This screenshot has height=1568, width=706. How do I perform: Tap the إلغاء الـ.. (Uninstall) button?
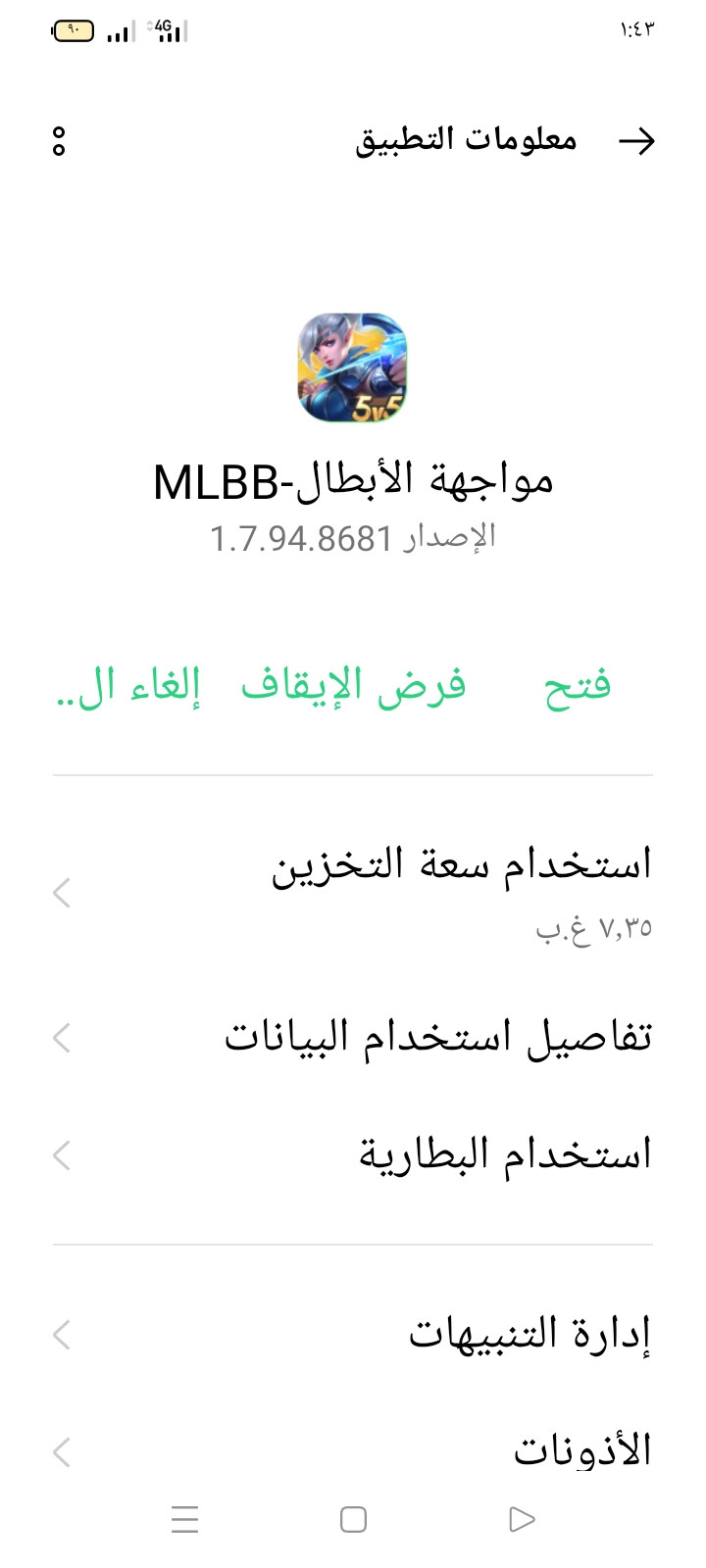128,685
